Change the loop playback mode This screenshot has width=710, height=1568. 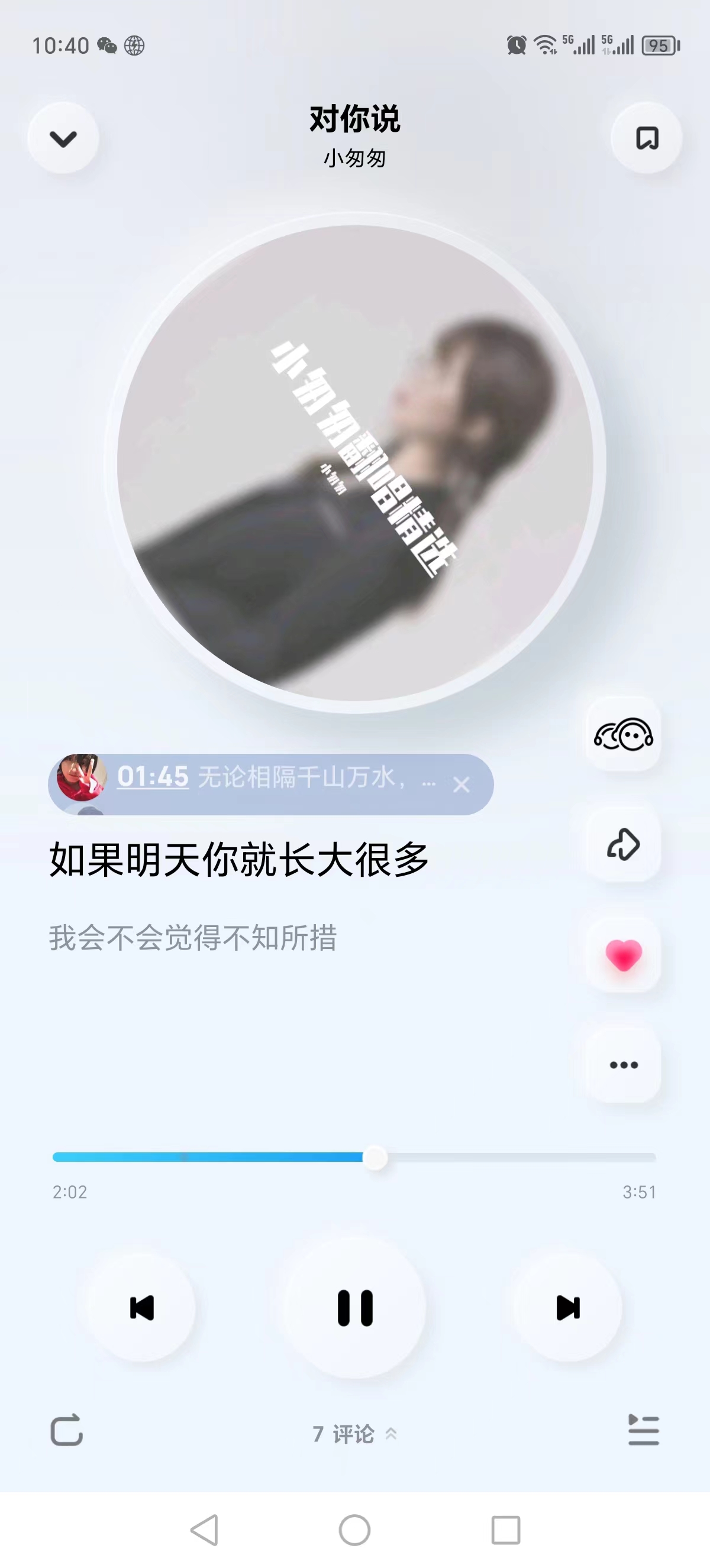coord(66,1429)
